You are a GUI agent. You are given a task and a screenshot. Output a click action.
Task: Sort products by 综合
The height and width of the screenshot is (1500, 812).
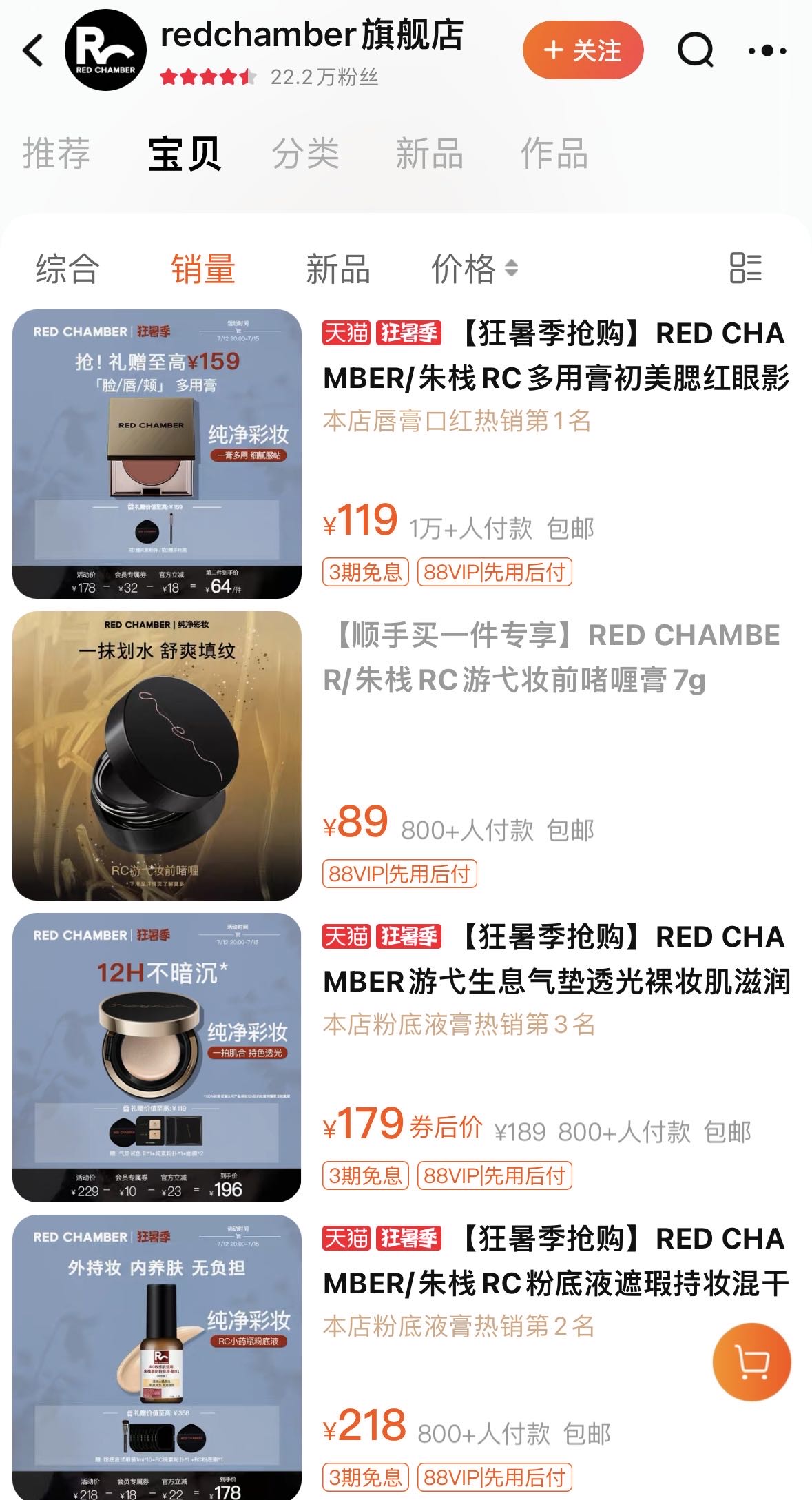pos(67,268)
